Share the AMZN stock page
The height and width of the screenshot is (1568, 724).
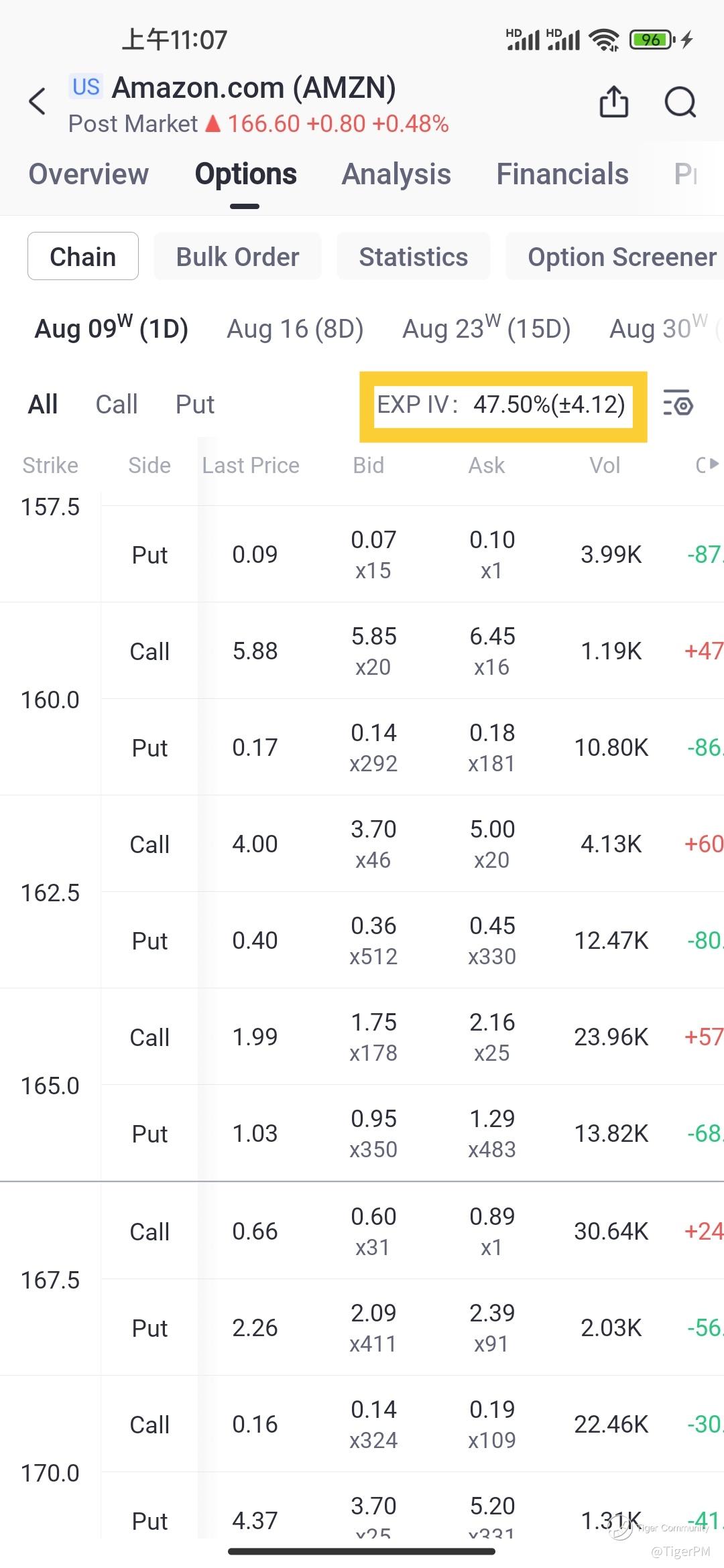(613, 101)
